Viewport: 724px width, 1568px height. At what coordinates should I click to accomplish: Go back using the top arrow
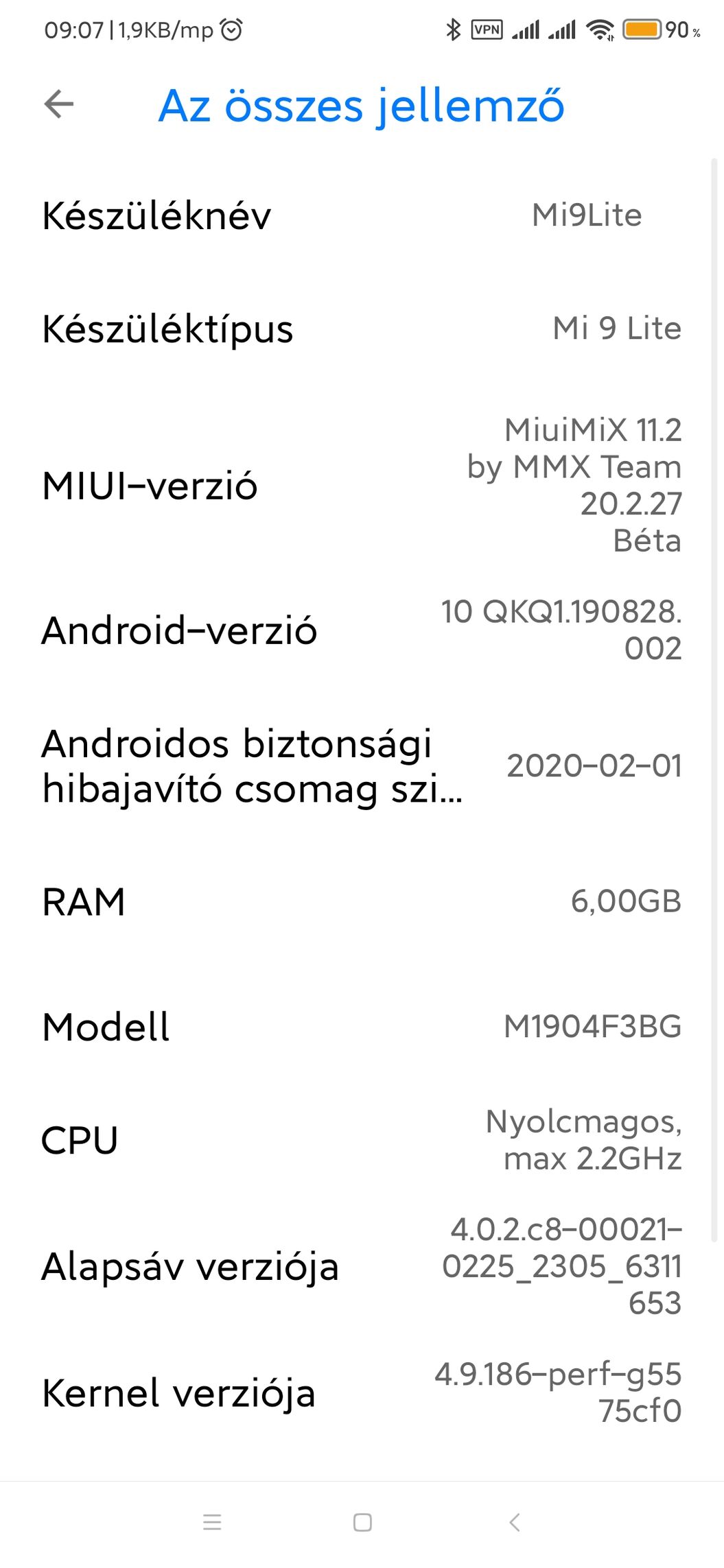coord(59,104)
